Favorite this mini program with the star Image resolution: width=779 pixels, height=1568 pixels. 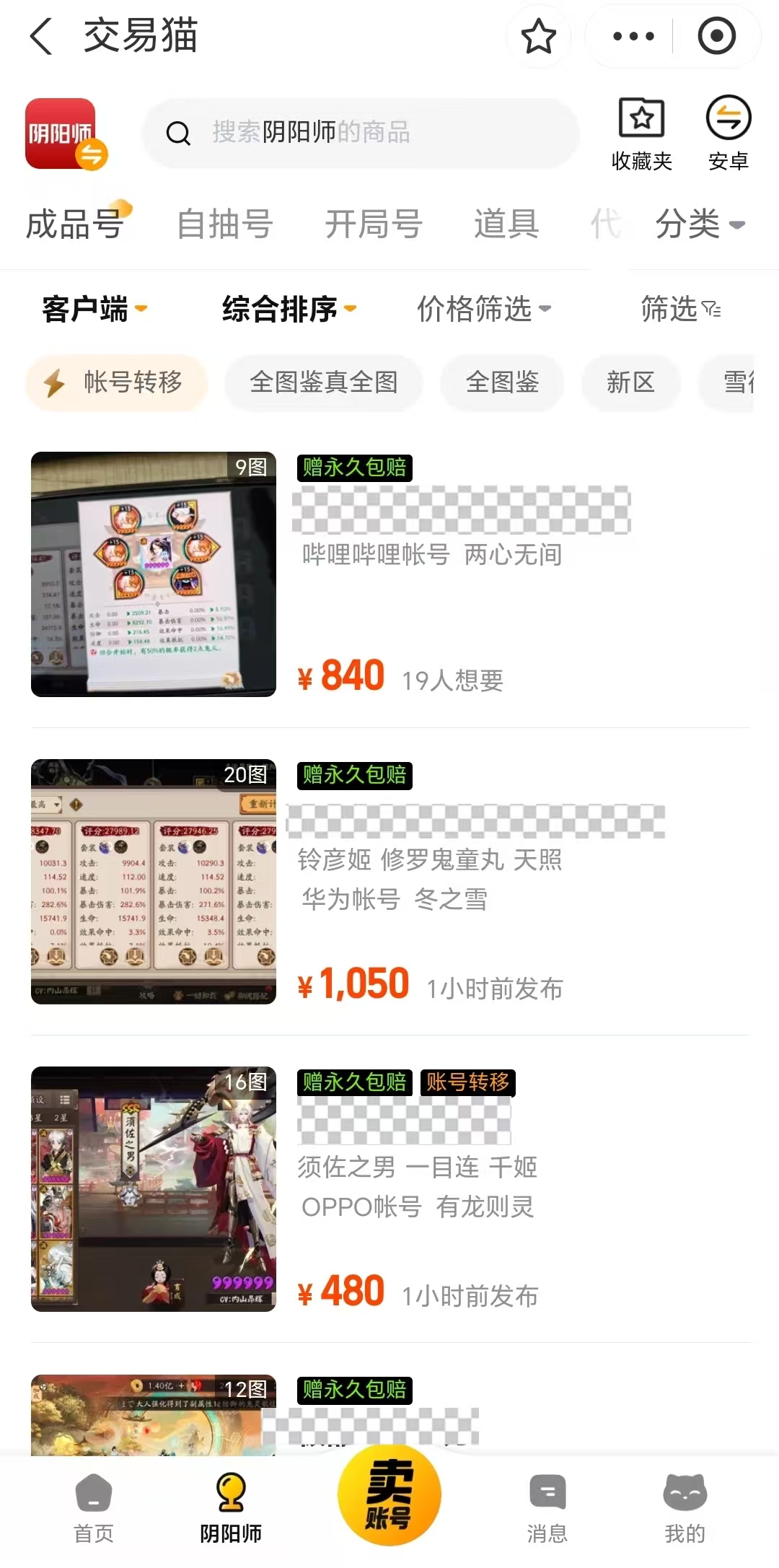tap(538, 36)
